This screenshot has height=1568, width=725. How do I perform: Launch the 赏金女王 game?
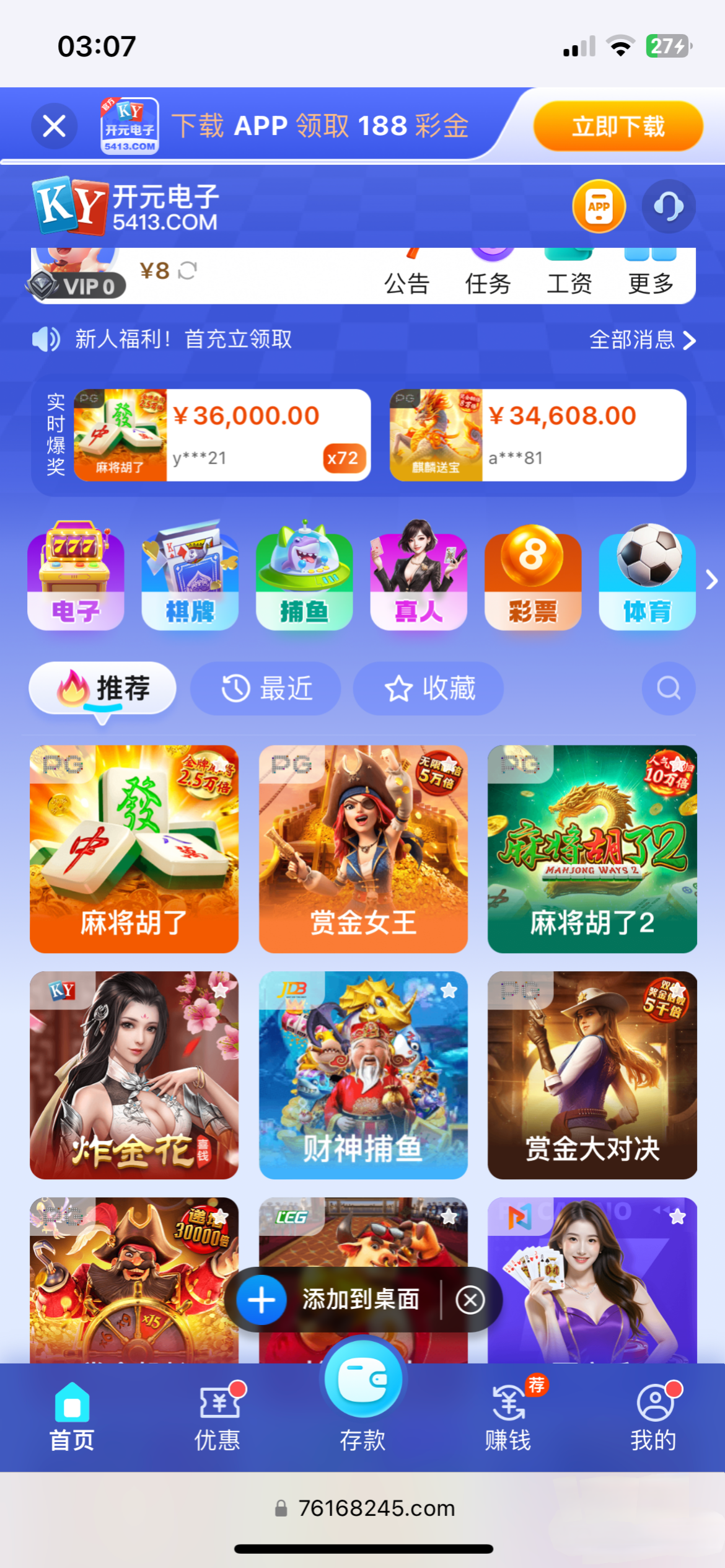pos(363,849)
